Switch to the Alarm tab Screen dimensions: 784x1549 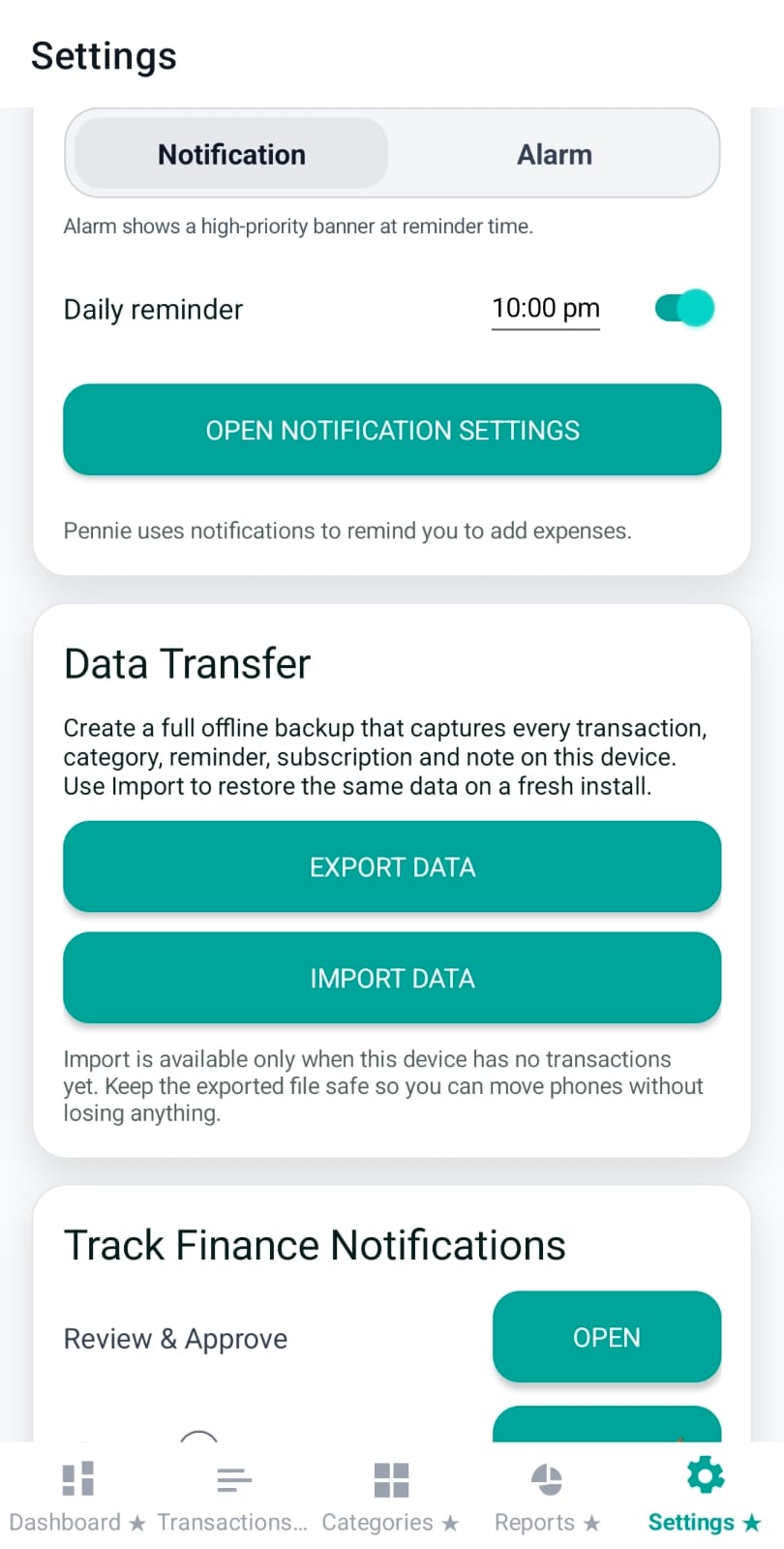555,153
